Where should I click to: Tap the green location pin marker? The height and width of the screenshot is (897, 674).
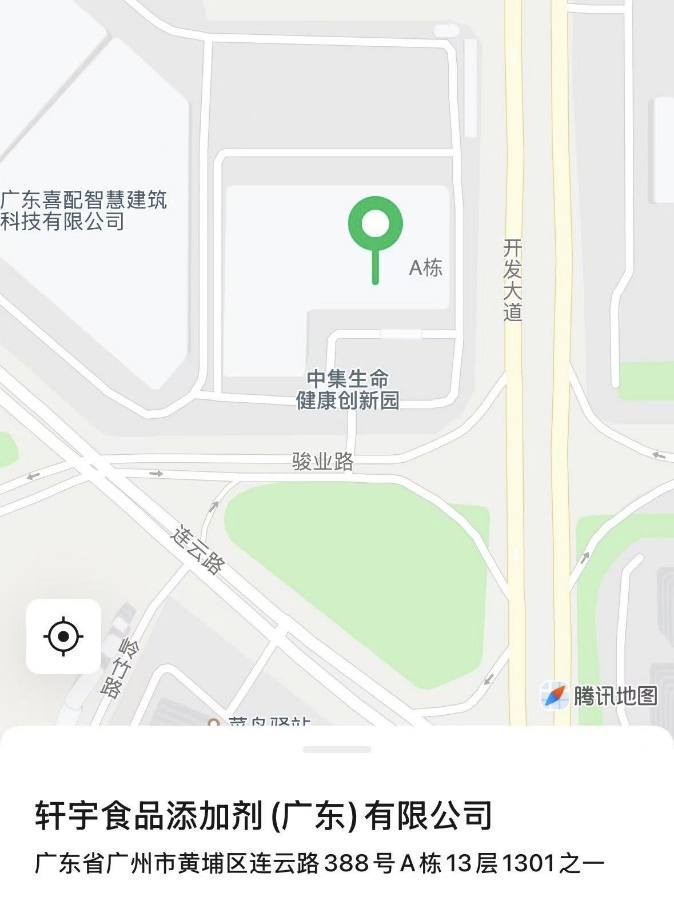coord(375,226)
